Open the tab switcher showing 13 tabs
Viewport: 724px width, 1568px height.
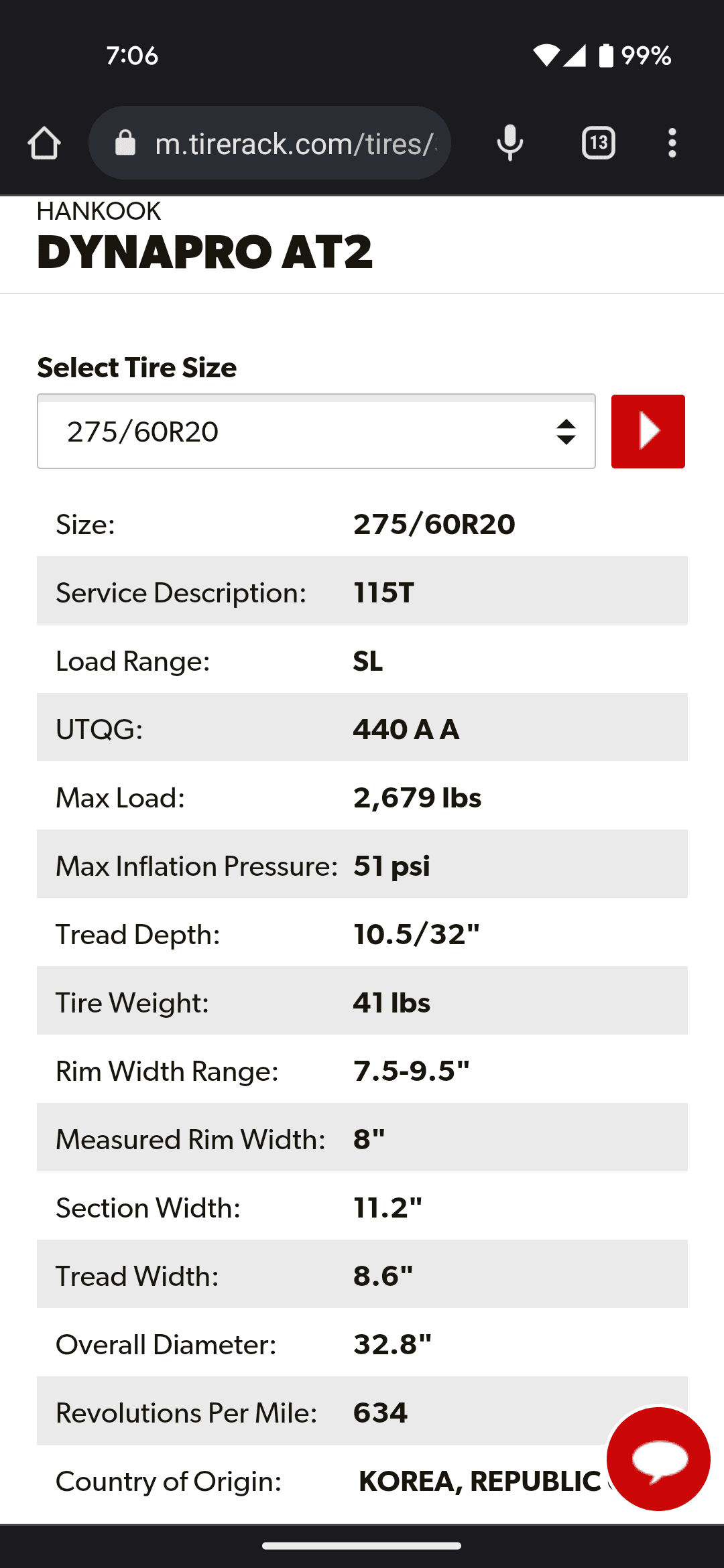point(598,143)
